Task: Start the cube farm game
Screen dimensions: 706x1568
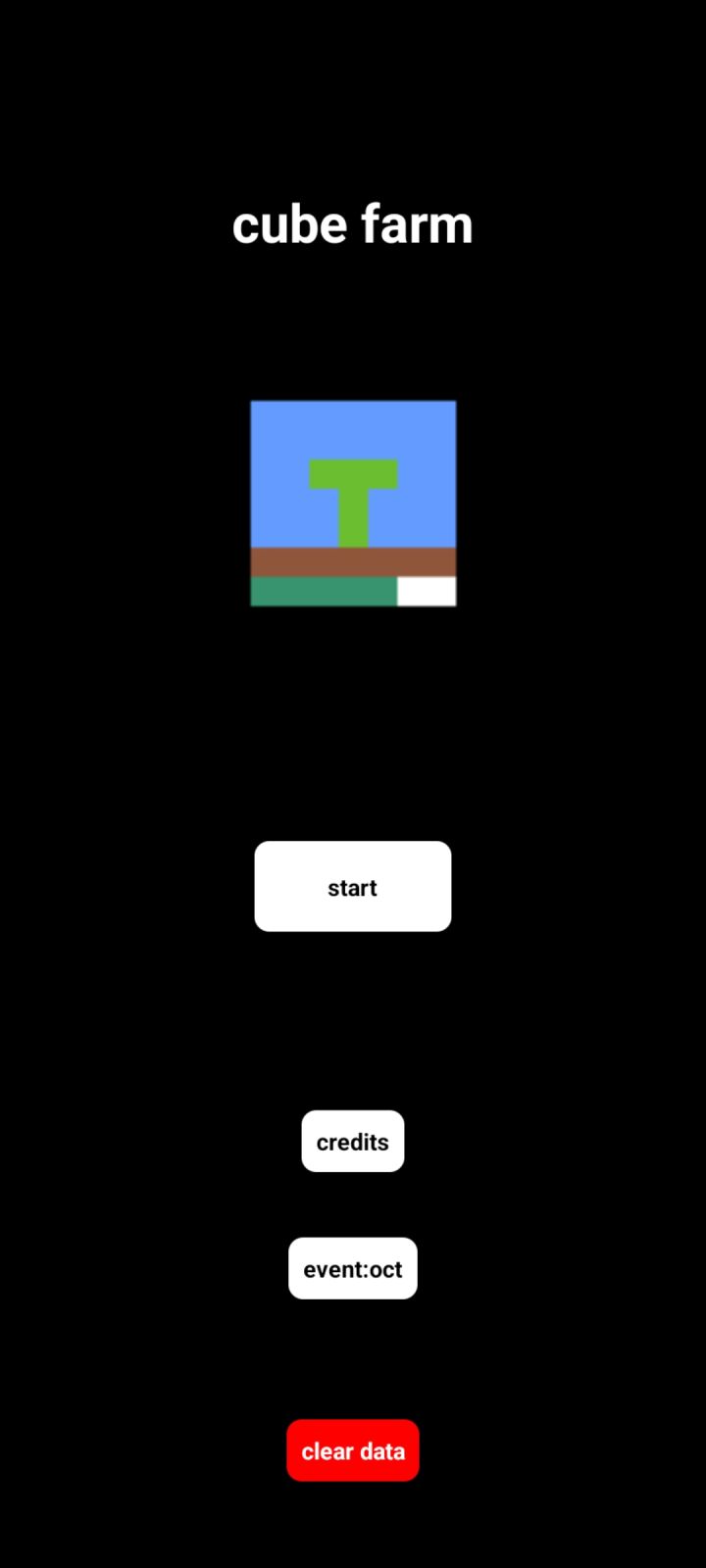Action: coord(353,886)
